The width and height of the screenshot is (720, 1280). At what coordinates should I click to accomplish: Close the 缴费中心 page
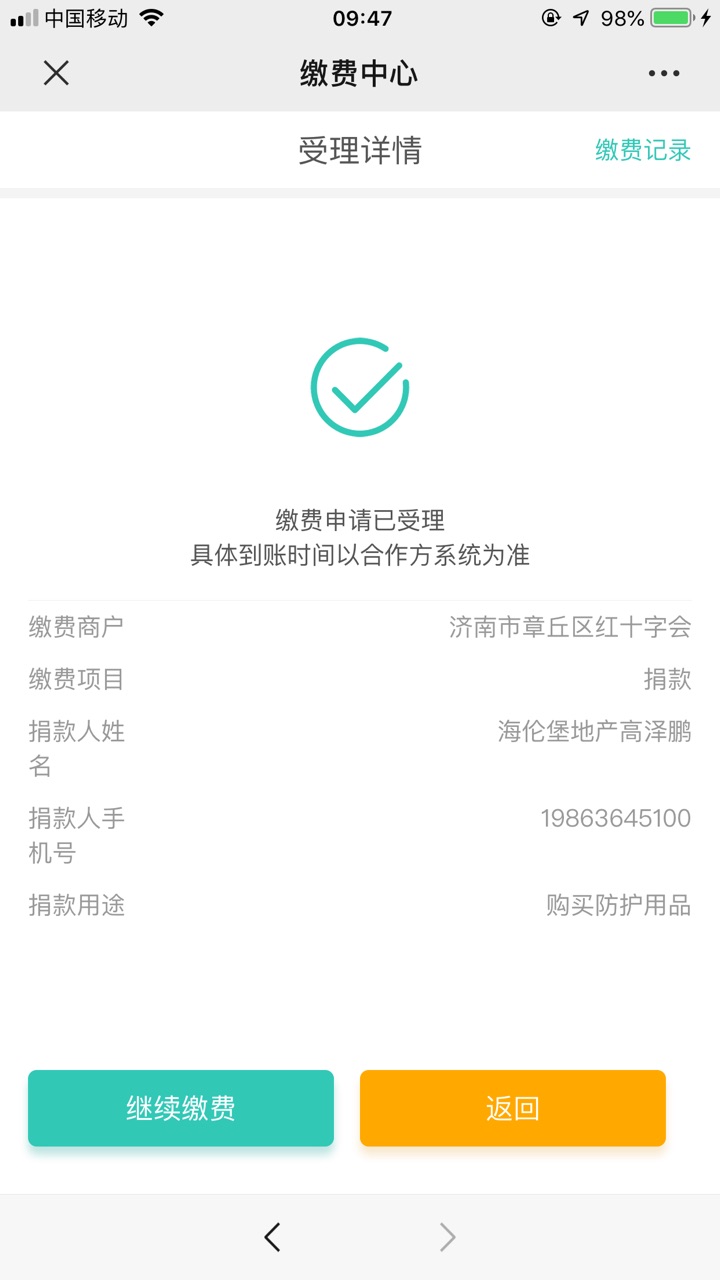(x=56, y=73)
